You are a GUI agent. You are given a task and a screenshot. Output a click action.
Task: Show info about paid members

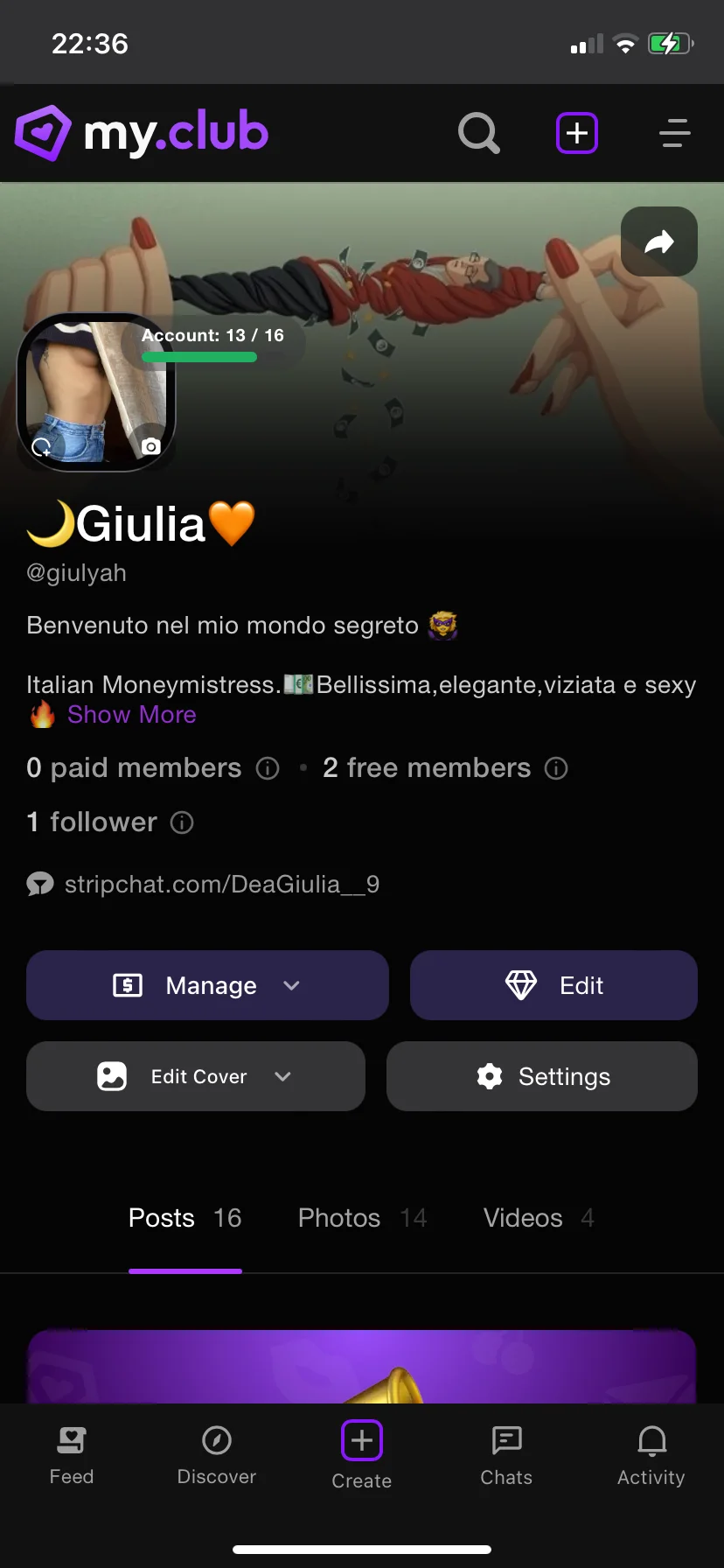(268, 768)
